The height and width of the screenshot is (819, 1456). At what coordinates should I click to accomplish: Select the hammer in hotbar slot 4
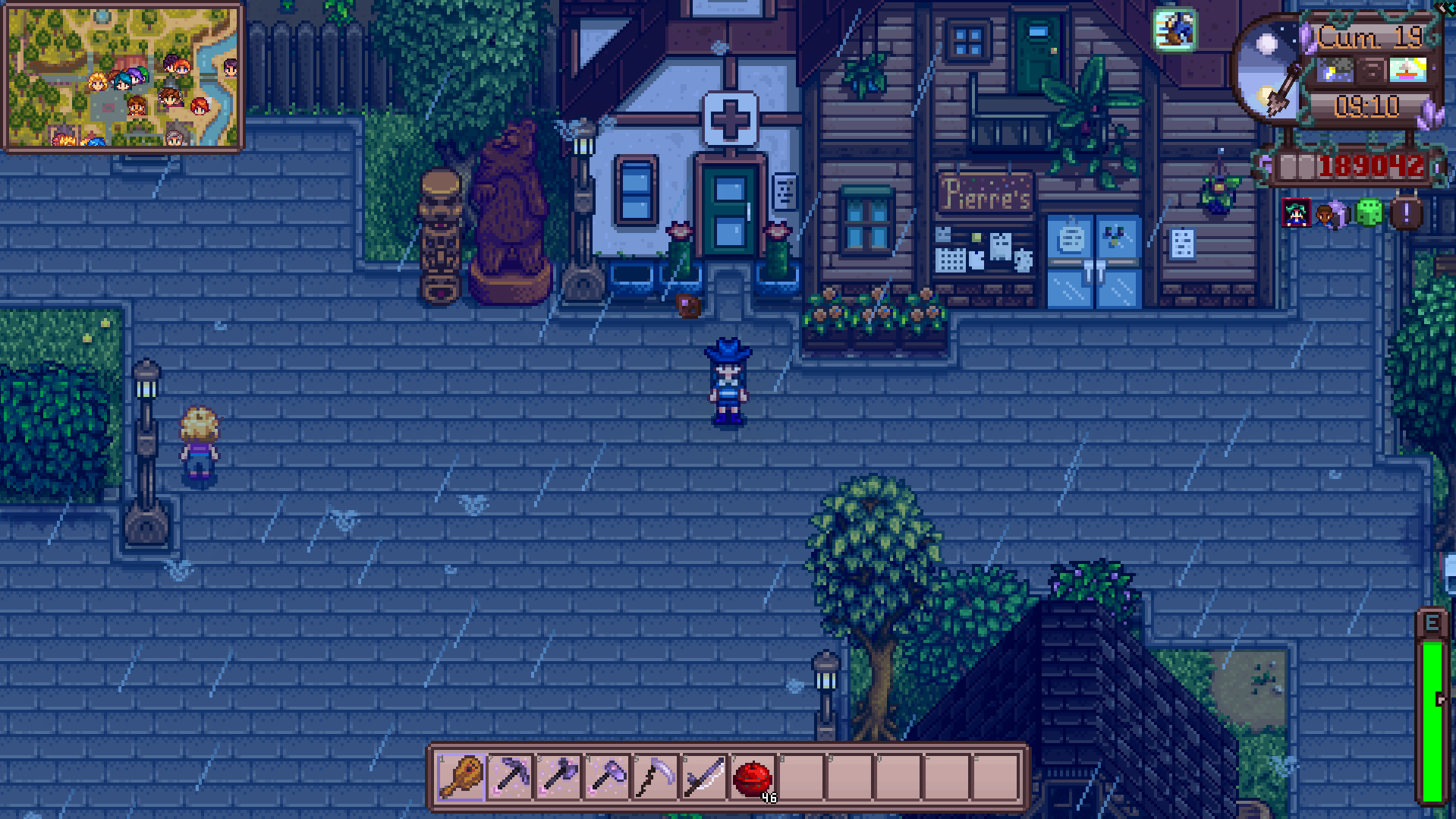click(x=606, y=776)
